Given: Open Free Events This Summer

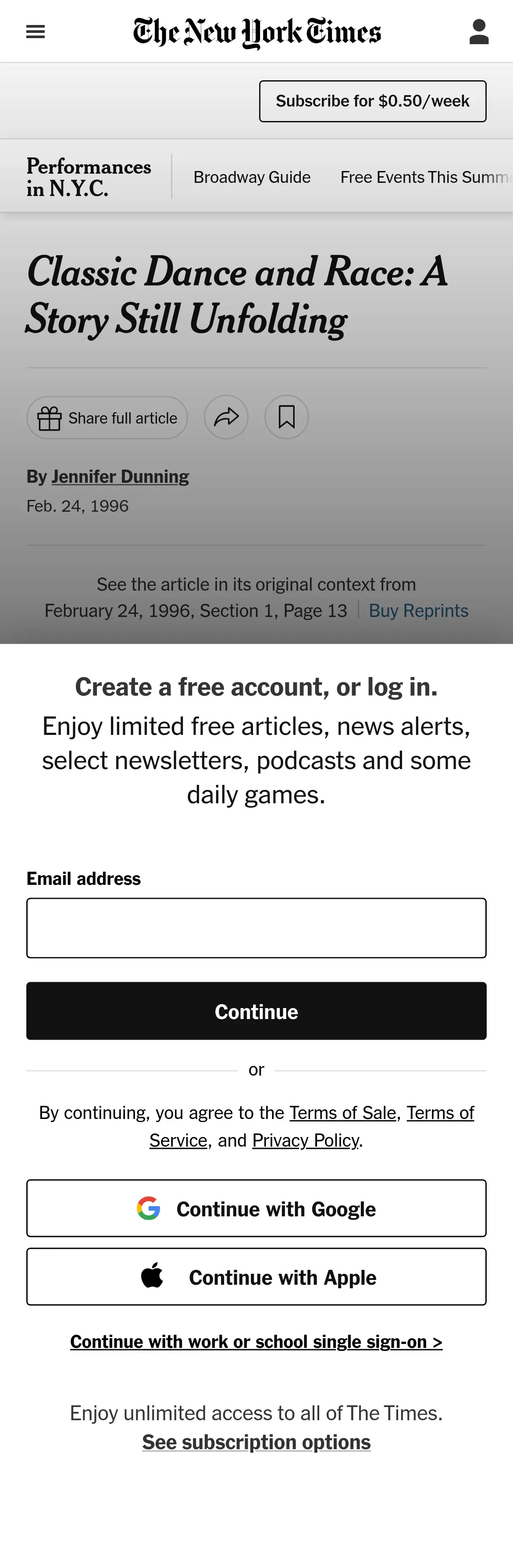Looking at the screenshot, I should point(425,177).
